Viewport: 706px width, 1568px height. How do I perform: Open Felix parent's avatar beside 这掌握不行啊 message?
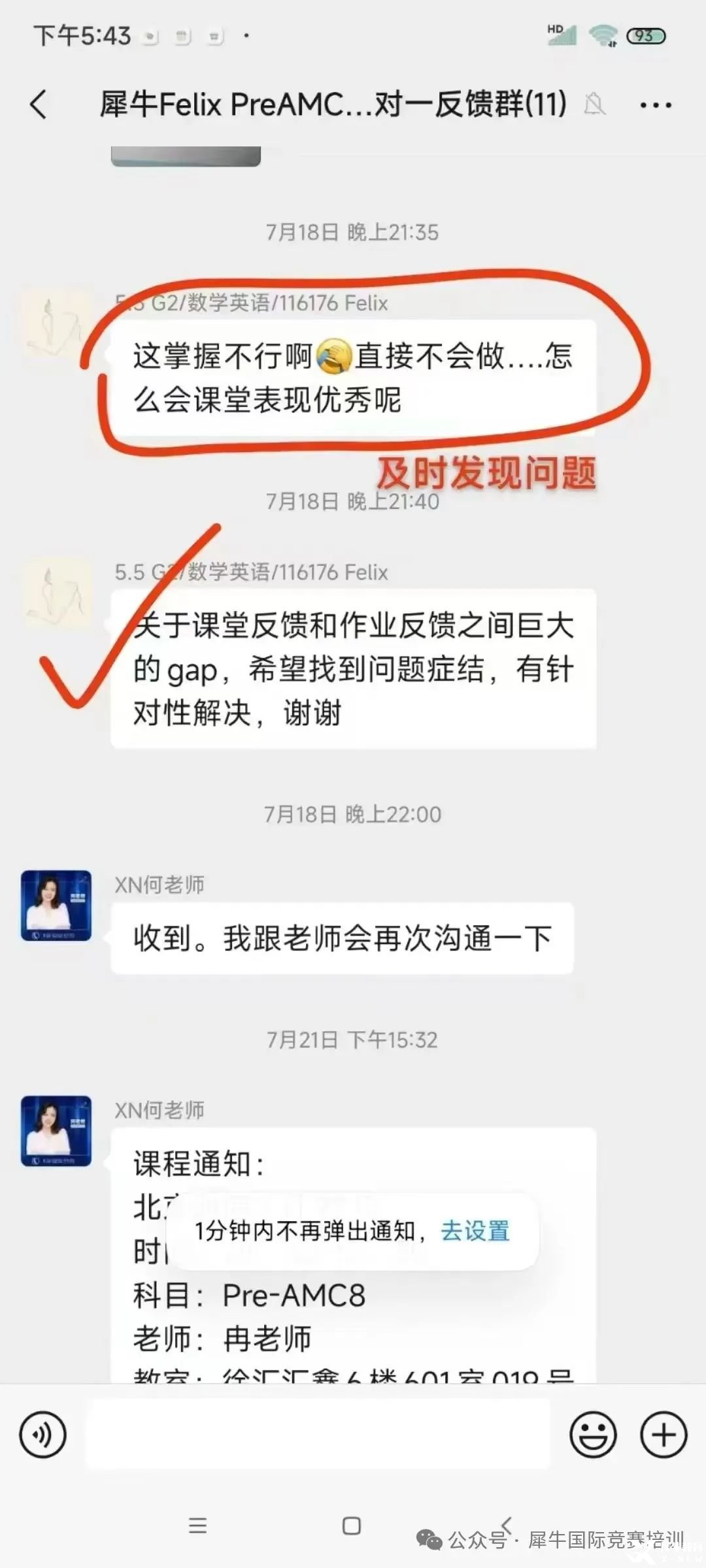coord(56,323)
